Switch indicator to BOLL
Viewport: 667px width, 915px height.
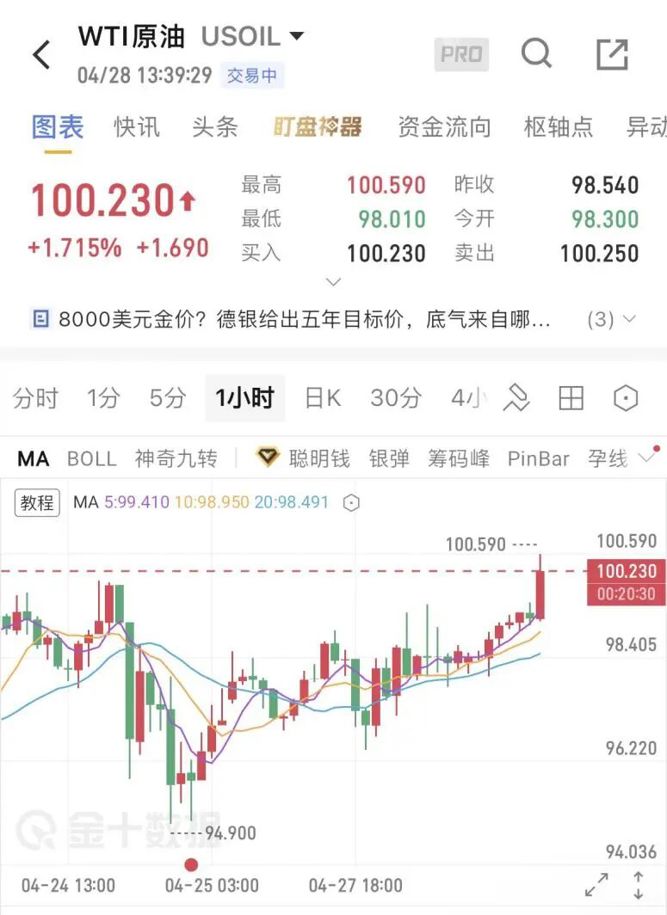tap(92, 459)
